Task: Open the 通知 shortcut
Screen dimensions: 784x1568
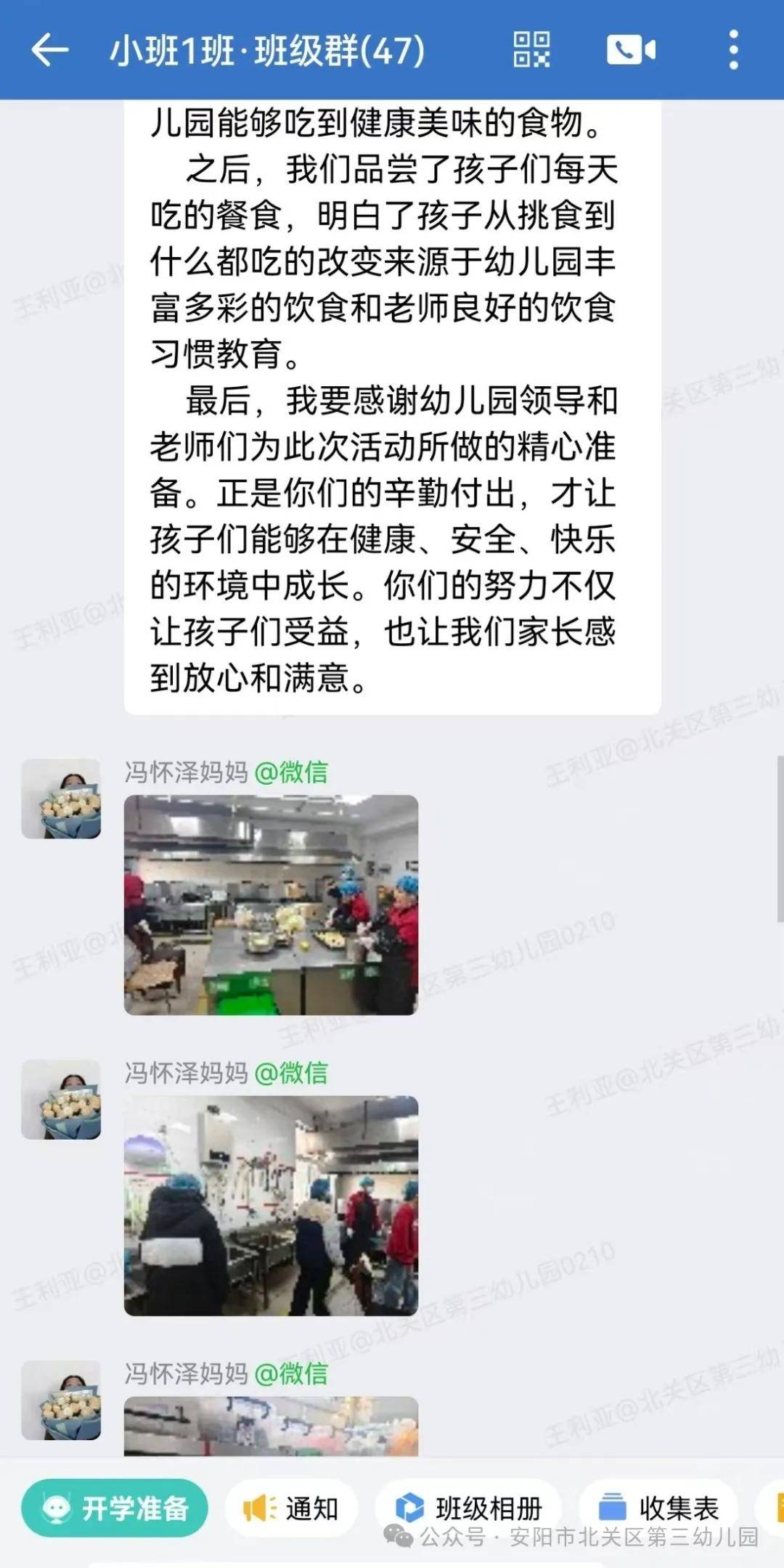Action: click(292, 1508)
